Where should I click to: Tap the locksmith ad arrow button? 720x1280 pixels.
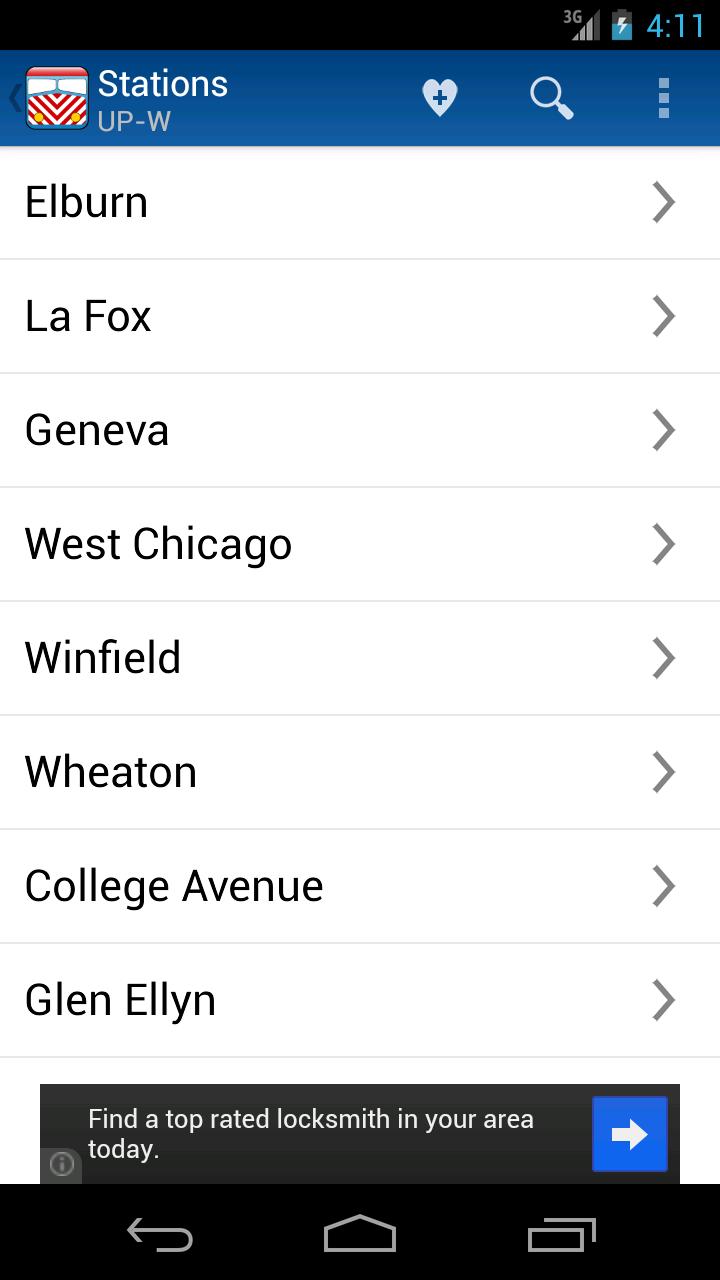coord(629,1134)
